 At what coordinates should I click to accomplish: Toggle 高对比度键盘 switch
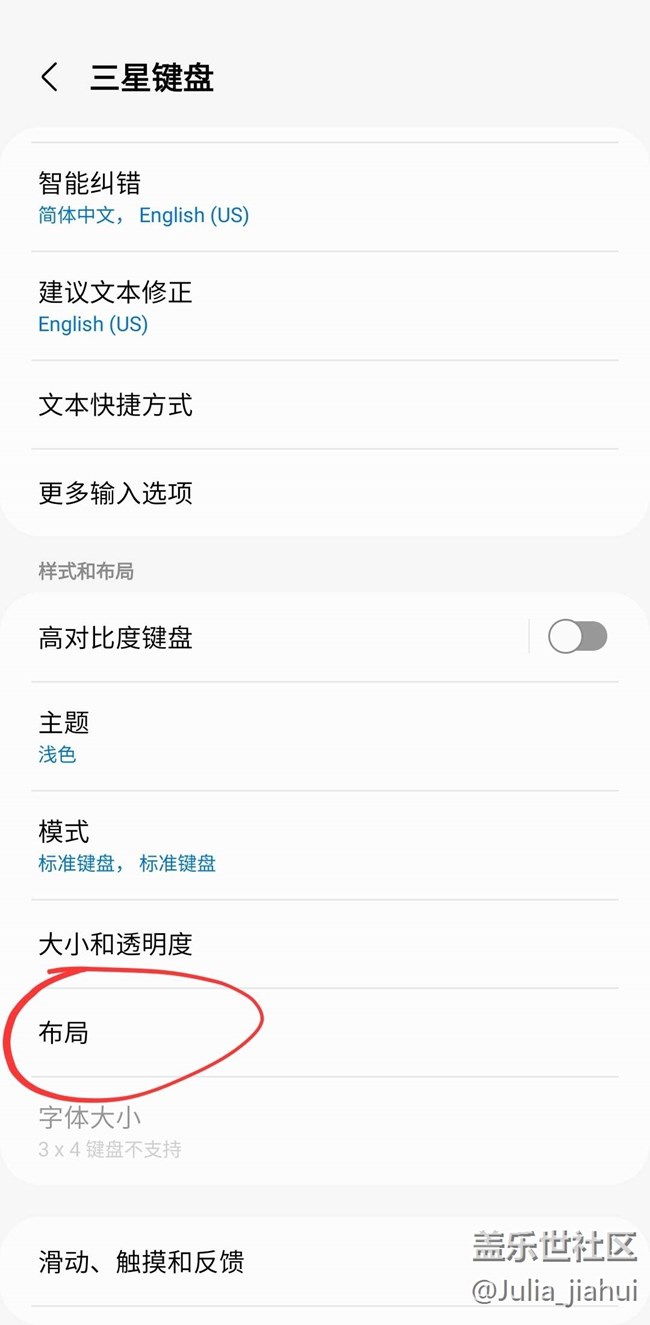point(577,637)
